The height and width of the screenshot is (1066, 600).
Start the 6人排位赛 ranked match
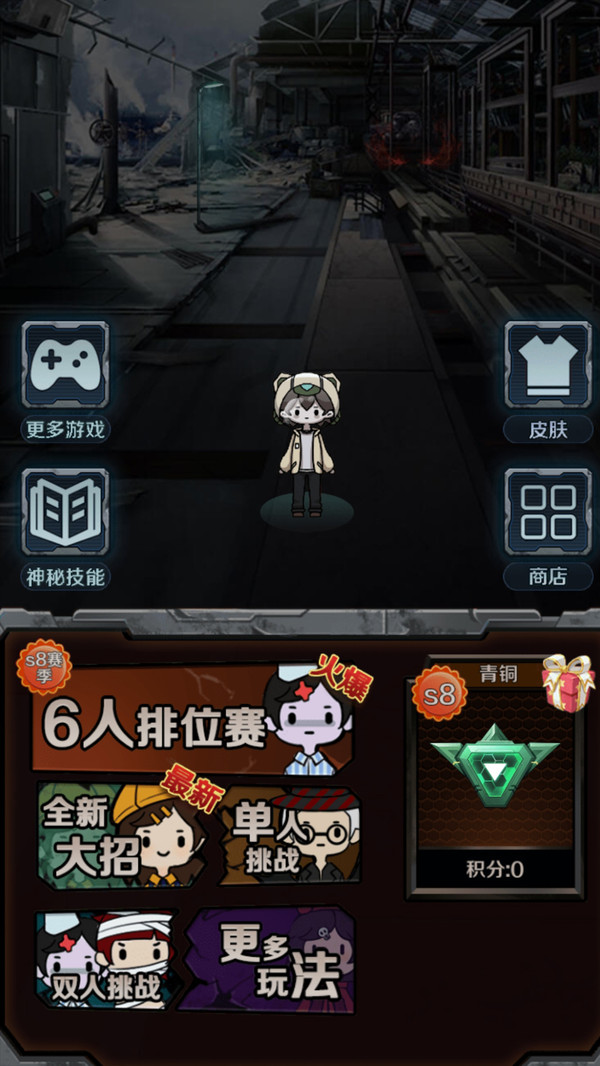coord(190,722)
